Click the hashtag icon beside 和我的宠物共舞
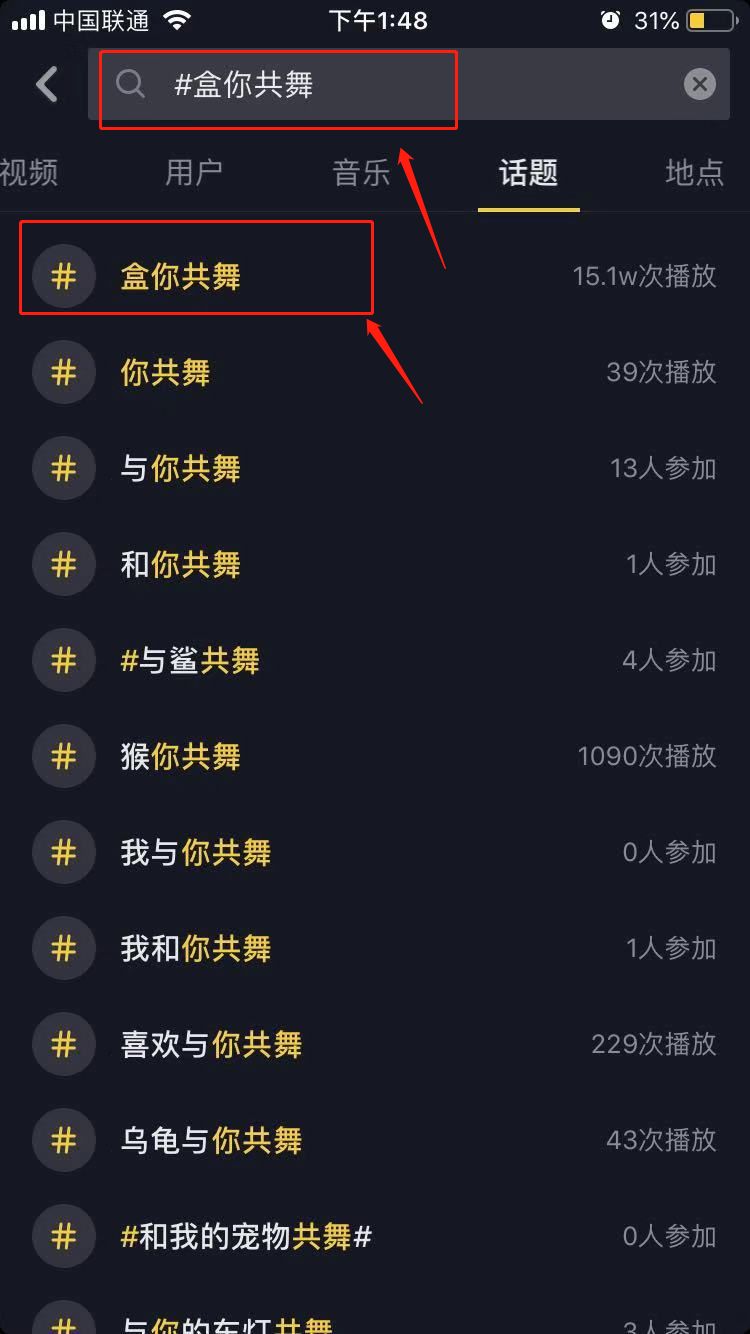This screenshot has height=1334, width=750. coord(63,1236)
